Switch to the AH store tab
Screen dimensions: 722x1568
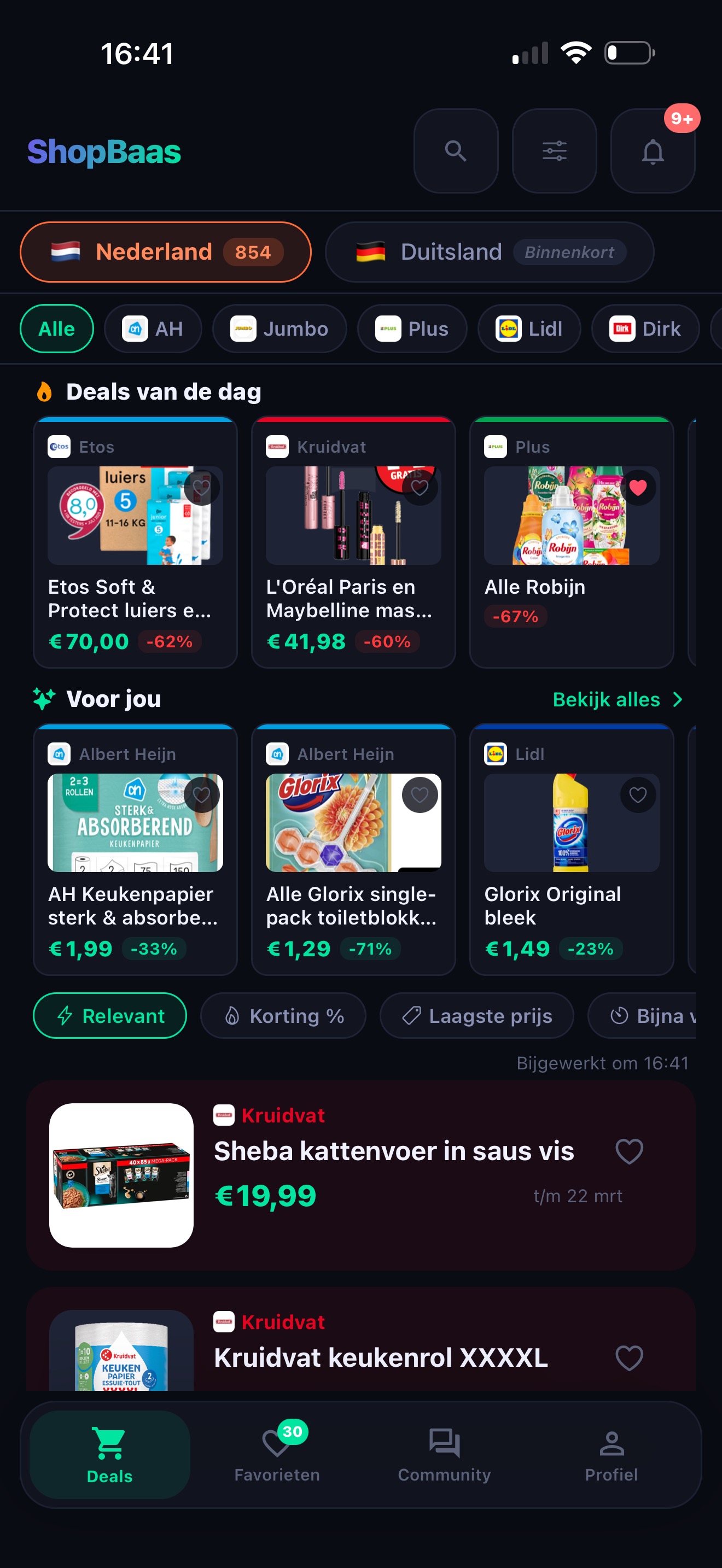tap(152, 329)
